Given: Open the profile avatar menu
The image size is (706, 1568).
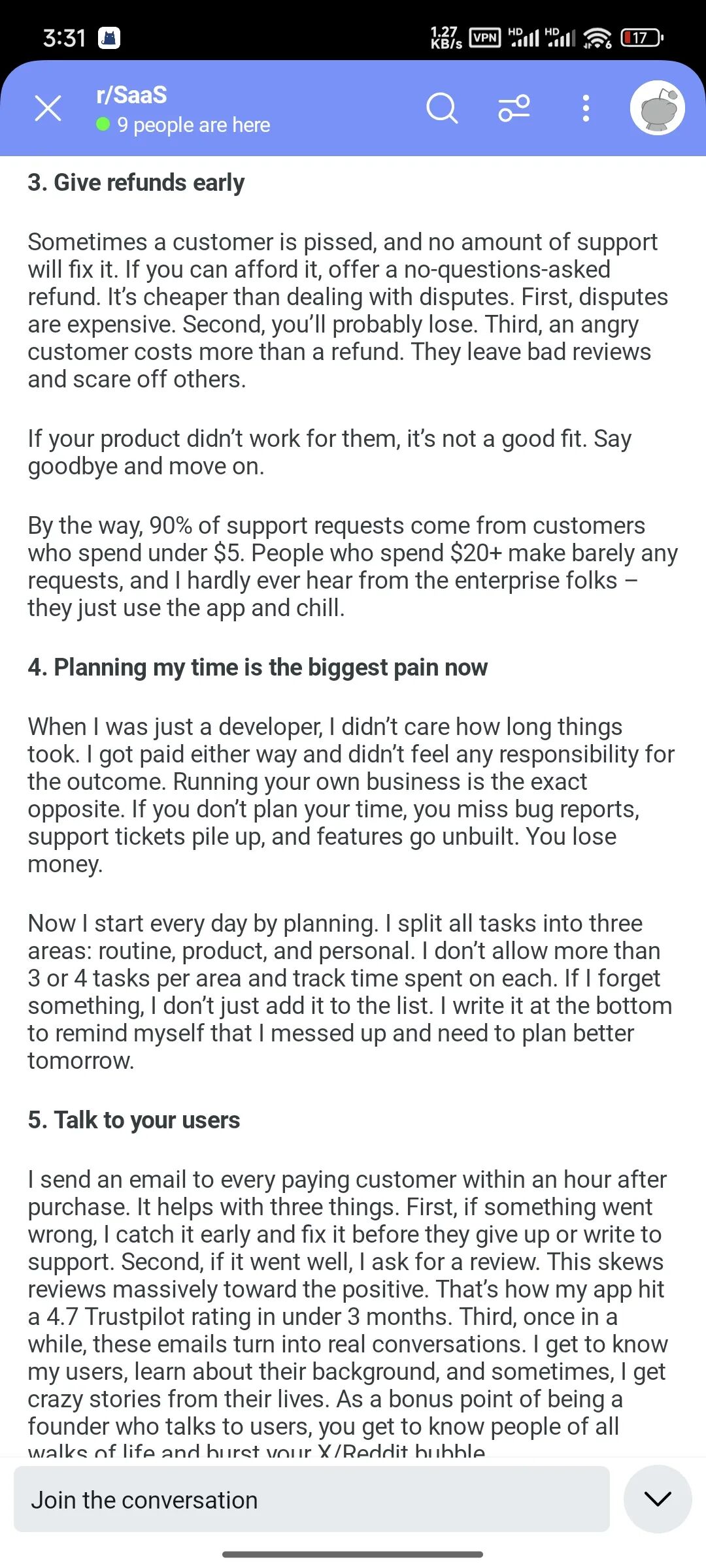Looking at the screenshot, I should click(657, 108).
